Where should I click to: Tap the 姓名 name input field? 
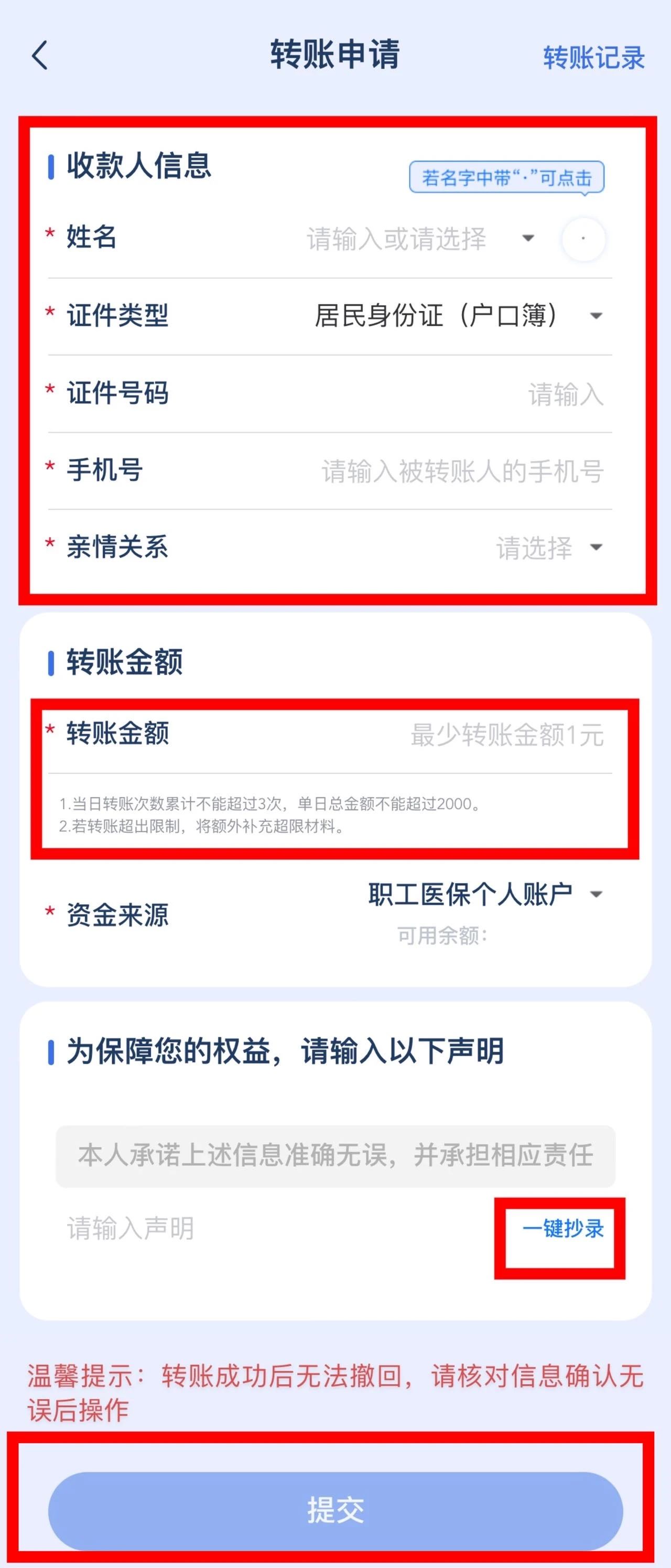point(395,239)
